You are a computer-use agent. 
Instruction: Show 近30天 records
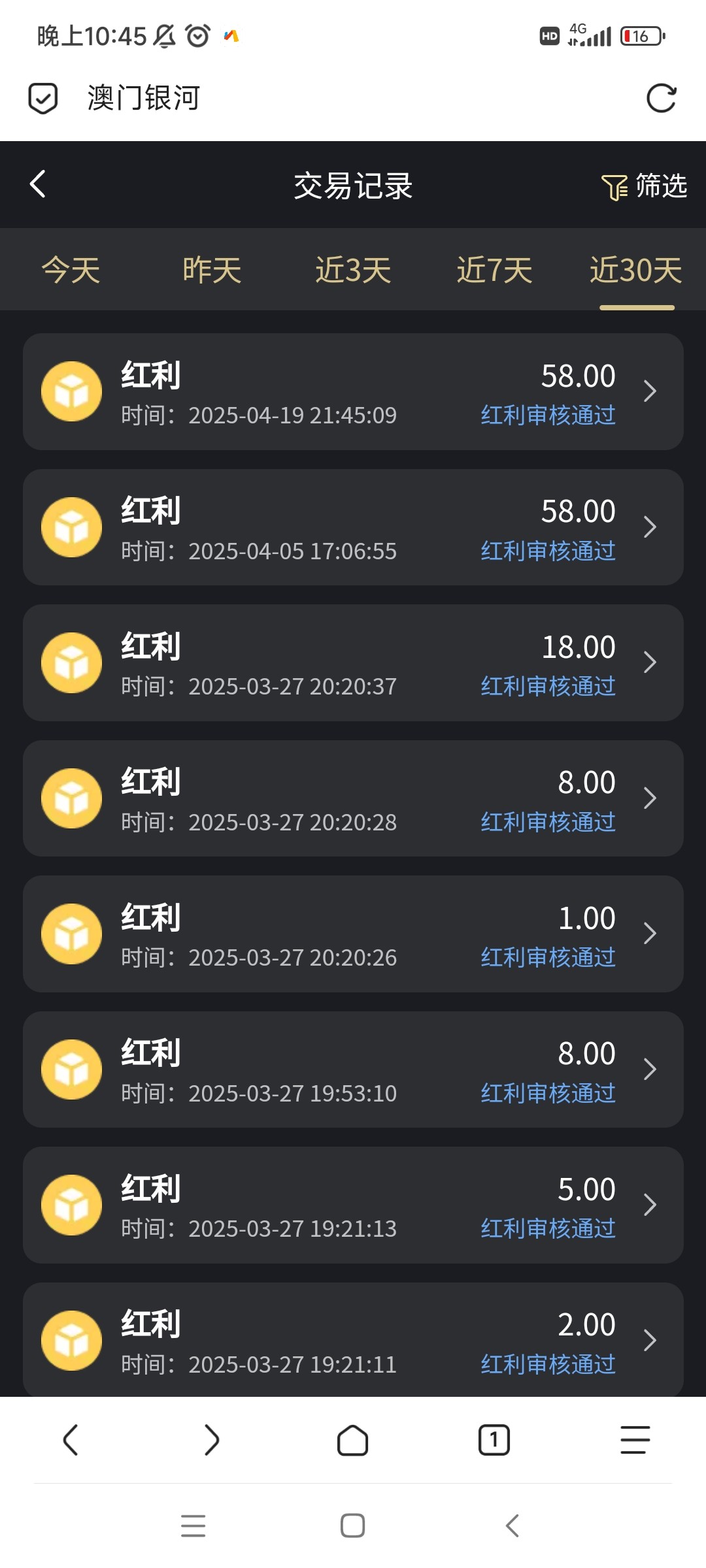(x=636, y=270)
